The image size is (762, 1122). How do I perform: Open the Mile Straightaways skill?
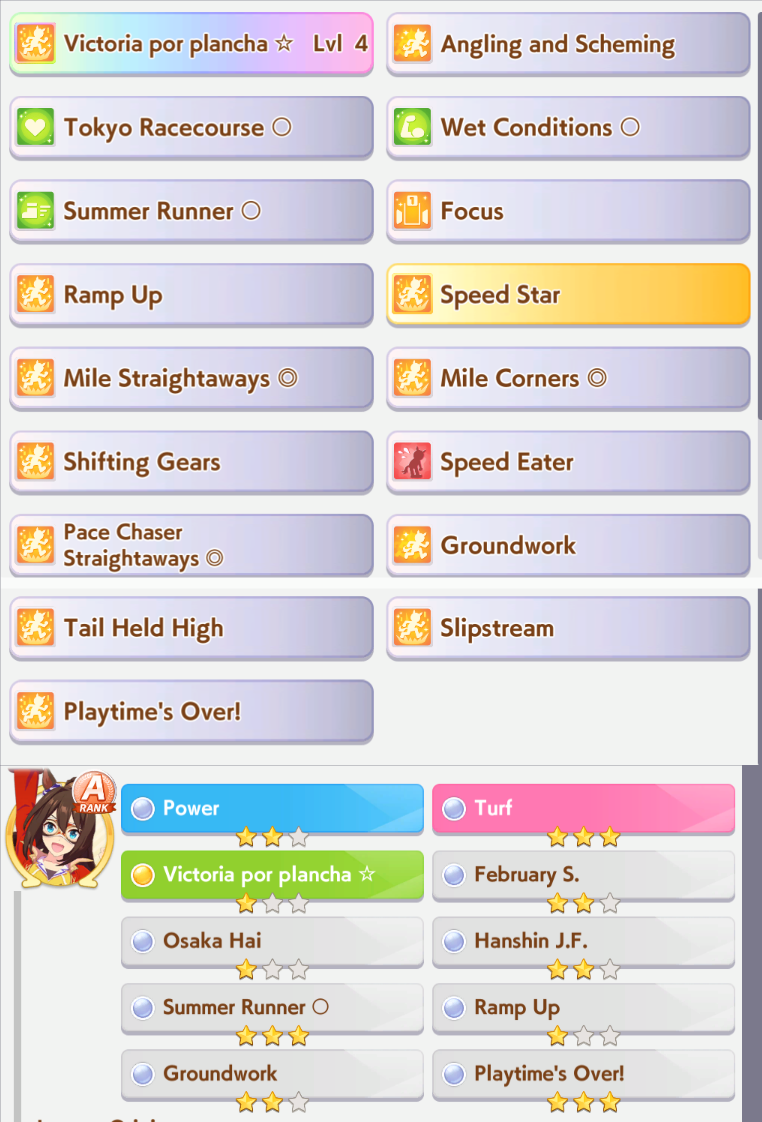point(191,379)
